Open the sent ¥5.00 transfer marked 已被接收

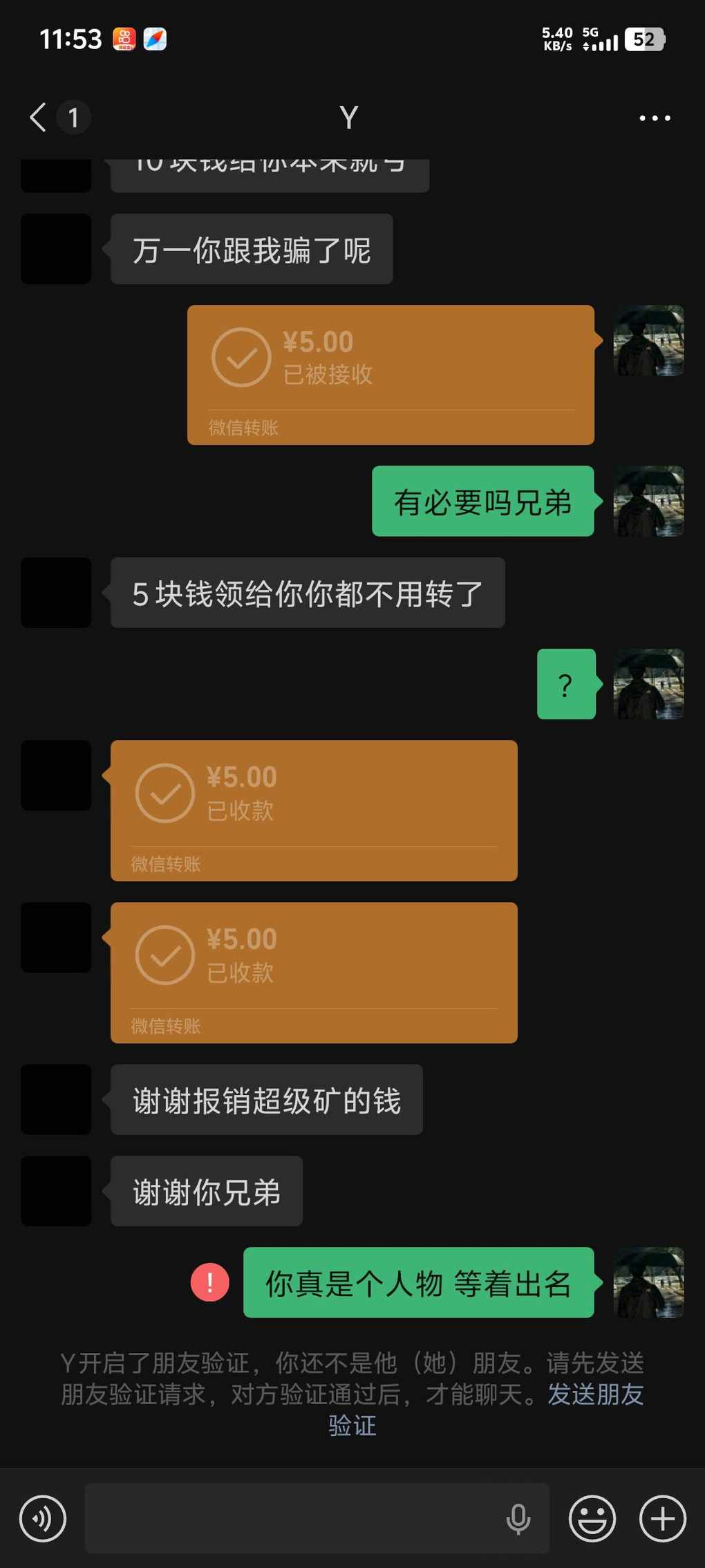point(391,374)
